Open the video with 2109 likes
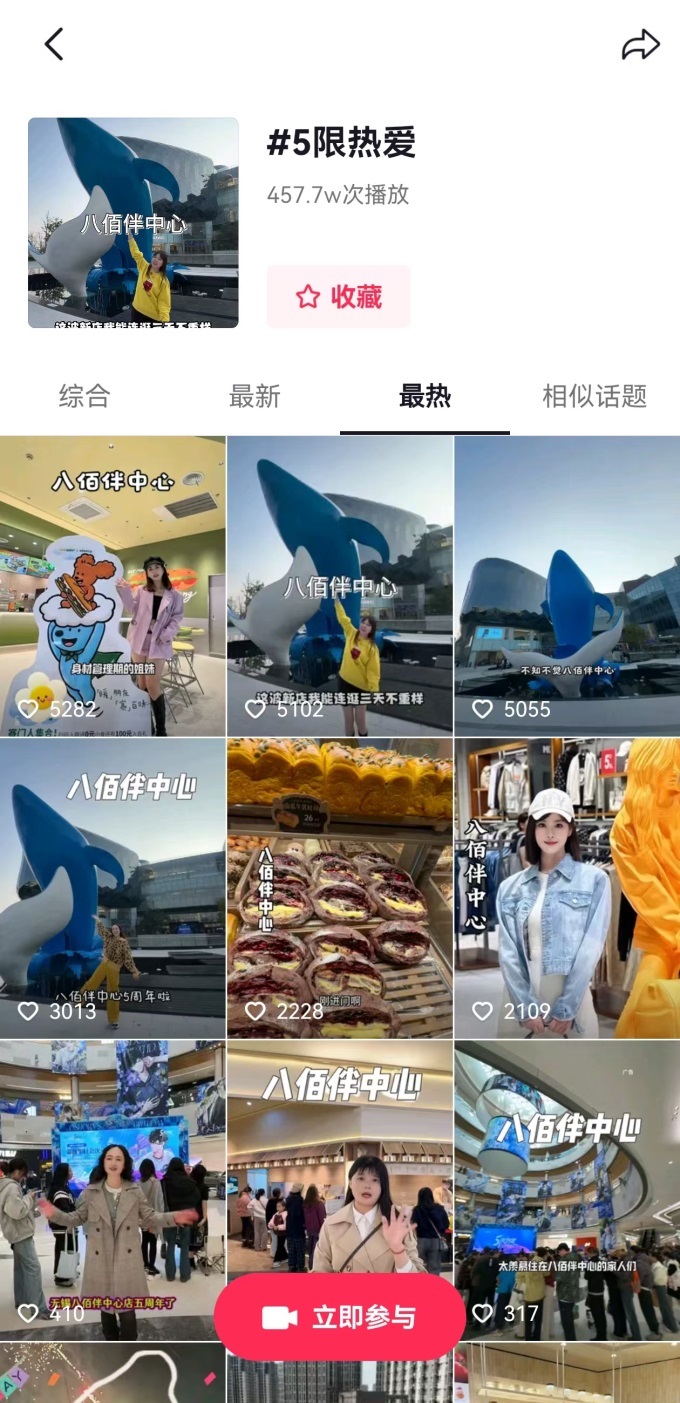 (x=567, y=888)
